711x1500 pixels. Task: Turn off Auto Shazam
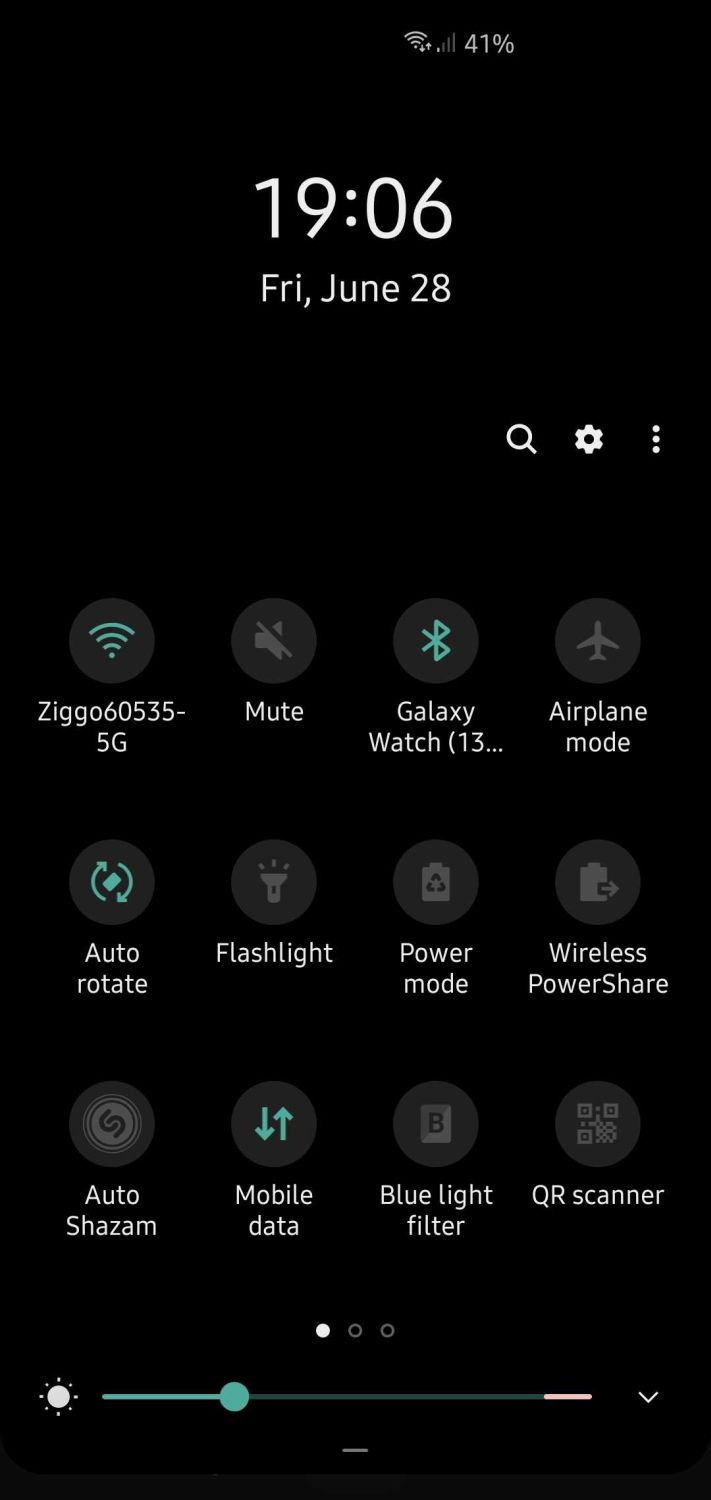click(x=112, y=1124)
